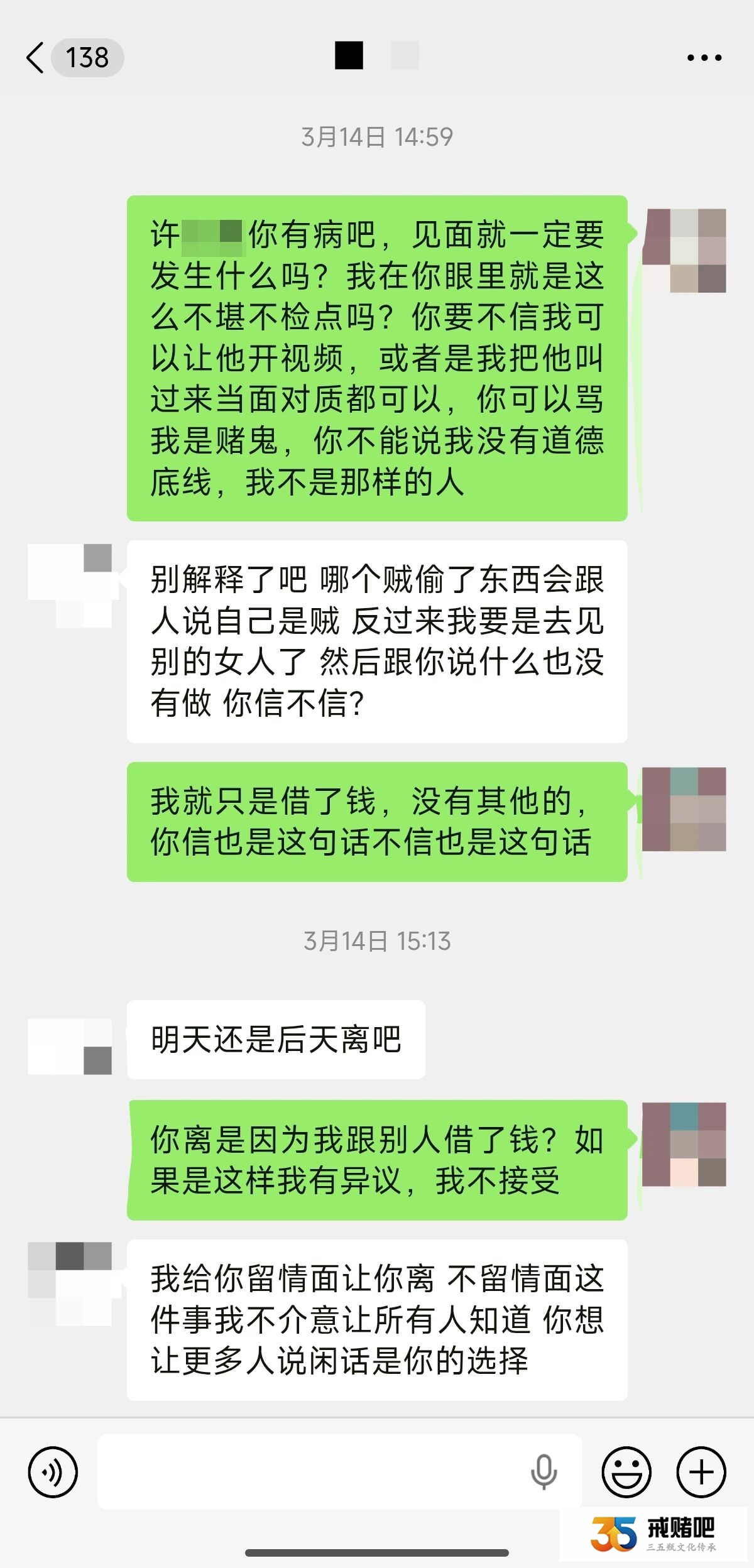754x1568 pixels.
Task: Open the avatar beside "明天还是后天离吧"
Action: click(70, 1046)
